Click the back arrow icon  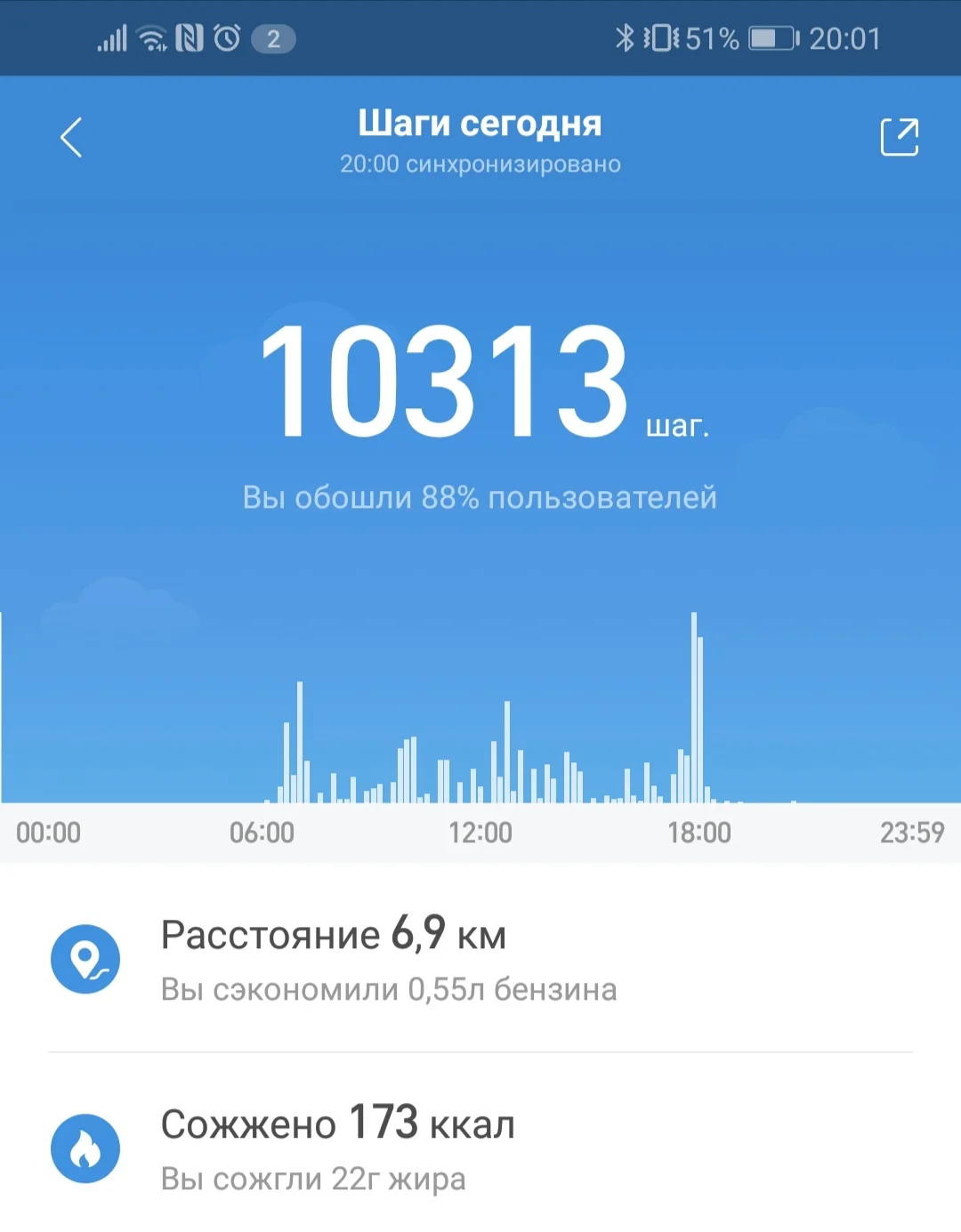pos(69,137)
